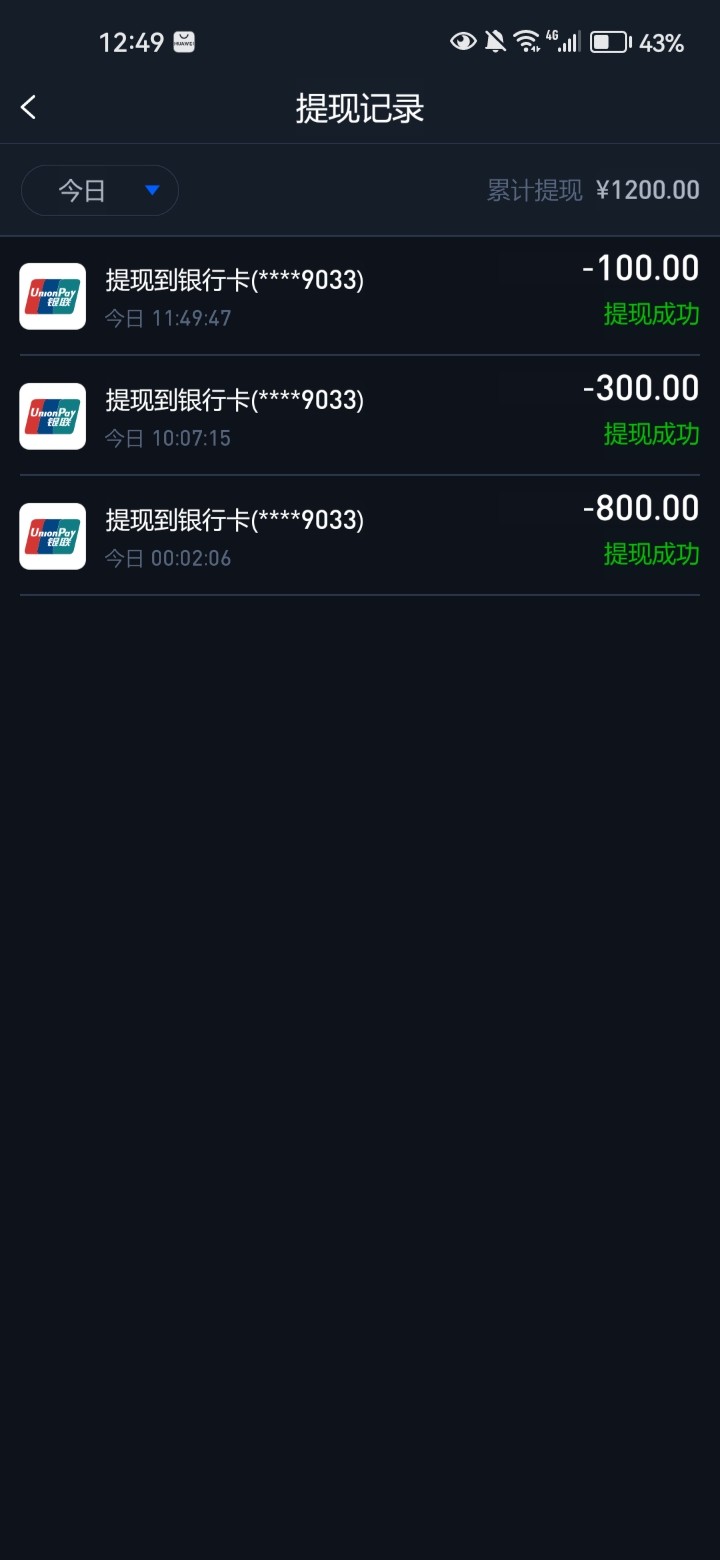Tap the muted notification bell icon
Viewport: 720px width, 1560px height.
(494, 42)
